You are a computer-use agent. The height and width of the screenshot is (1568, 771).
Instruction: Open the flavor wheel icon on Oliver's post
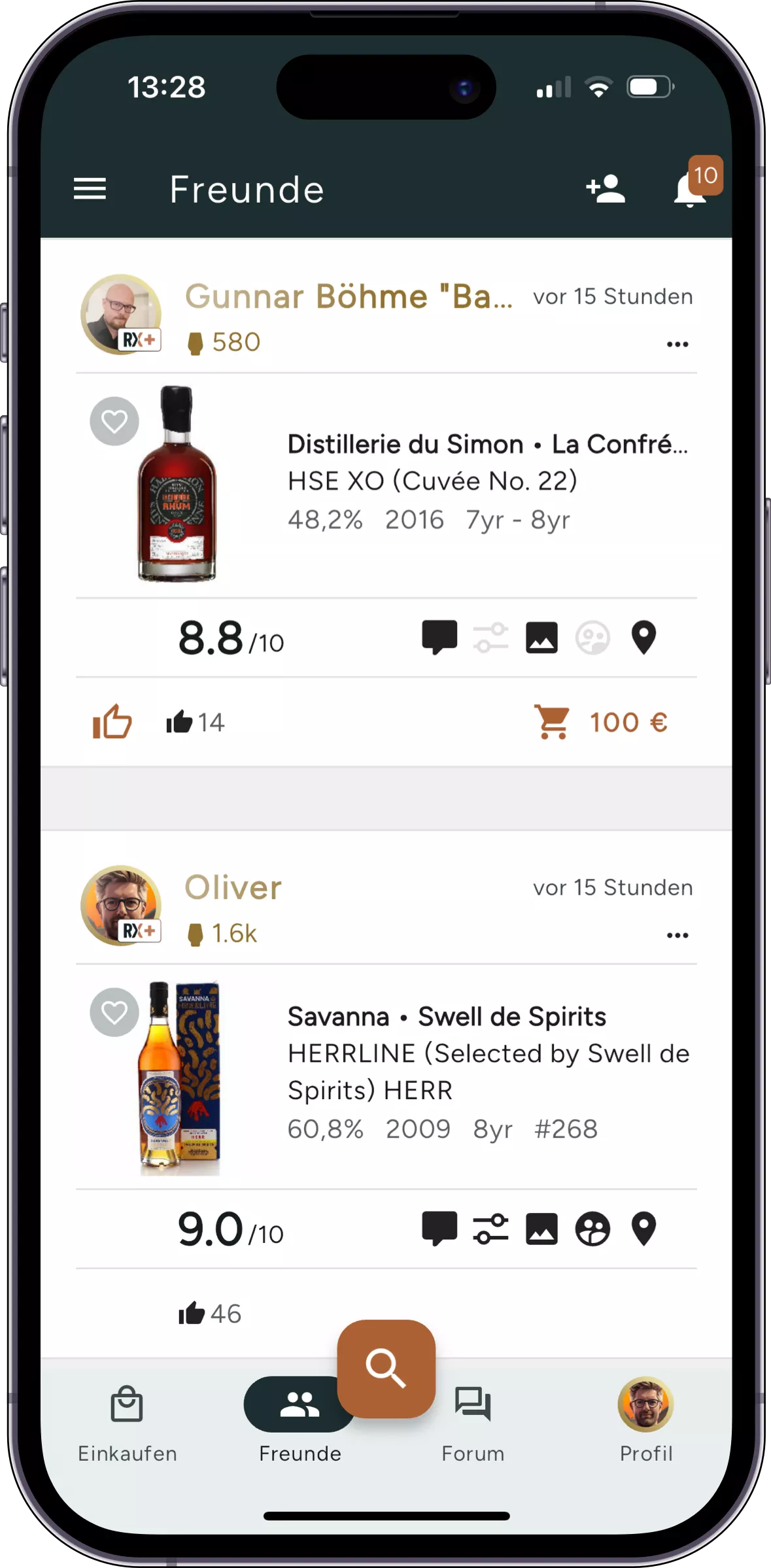click(x=594, y=1229)
